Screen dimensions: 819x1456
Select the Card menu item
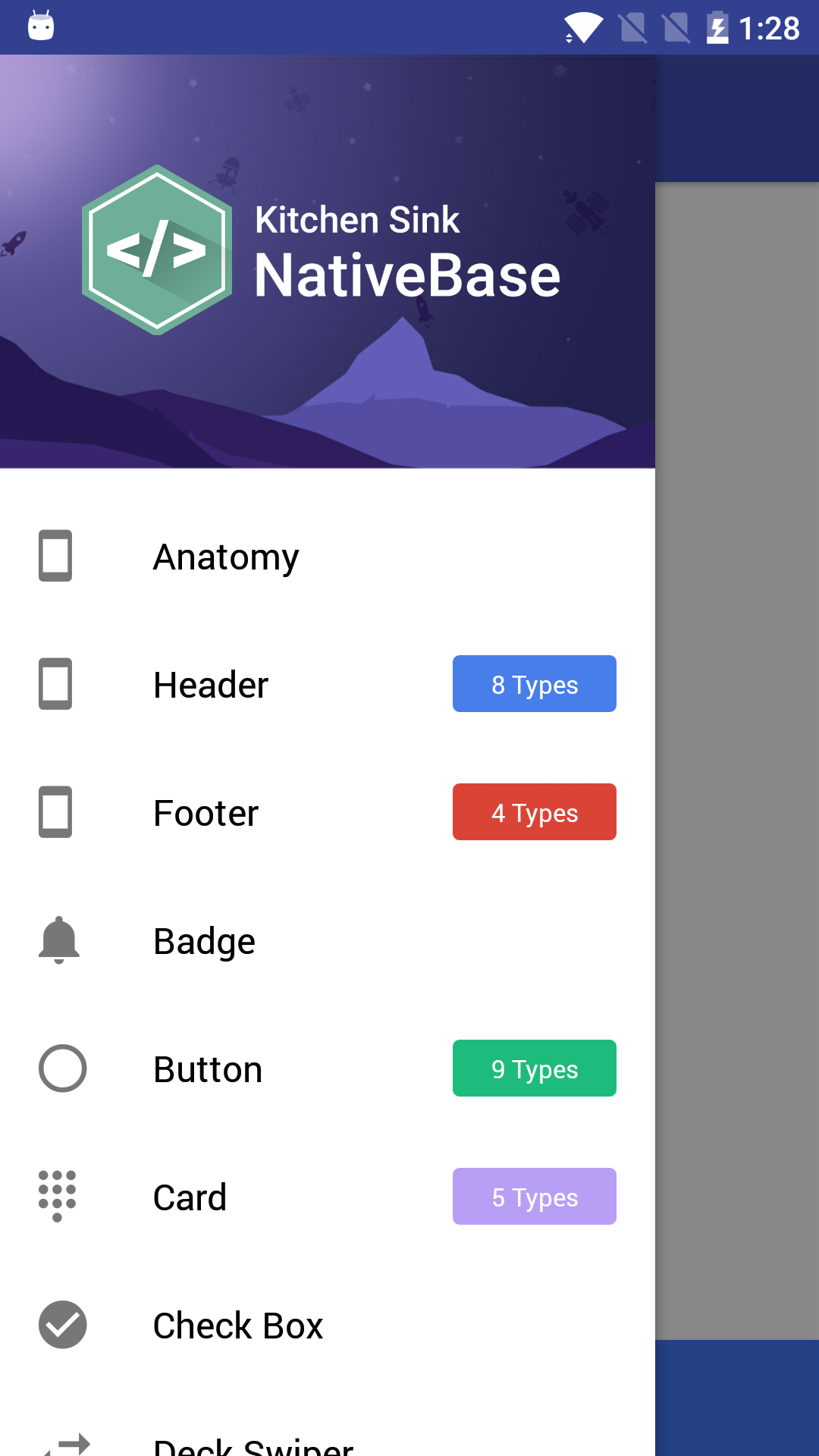pos(190,1197)
